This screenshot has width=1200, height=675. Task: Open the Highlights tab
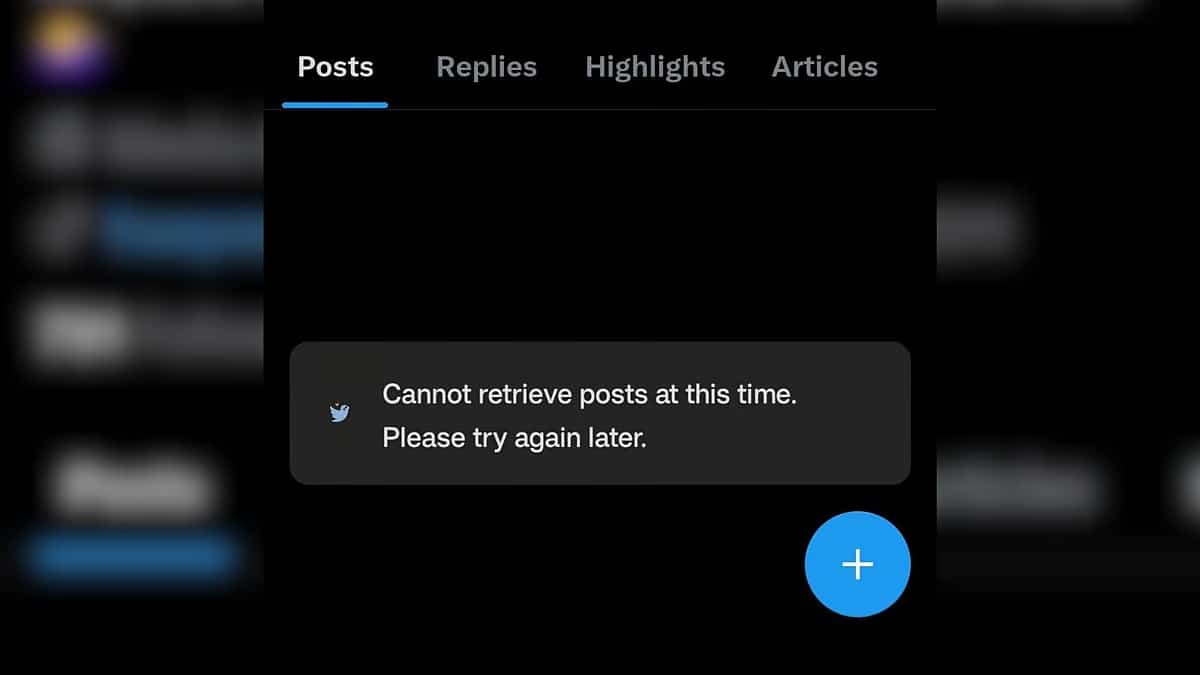coord(655,67)
